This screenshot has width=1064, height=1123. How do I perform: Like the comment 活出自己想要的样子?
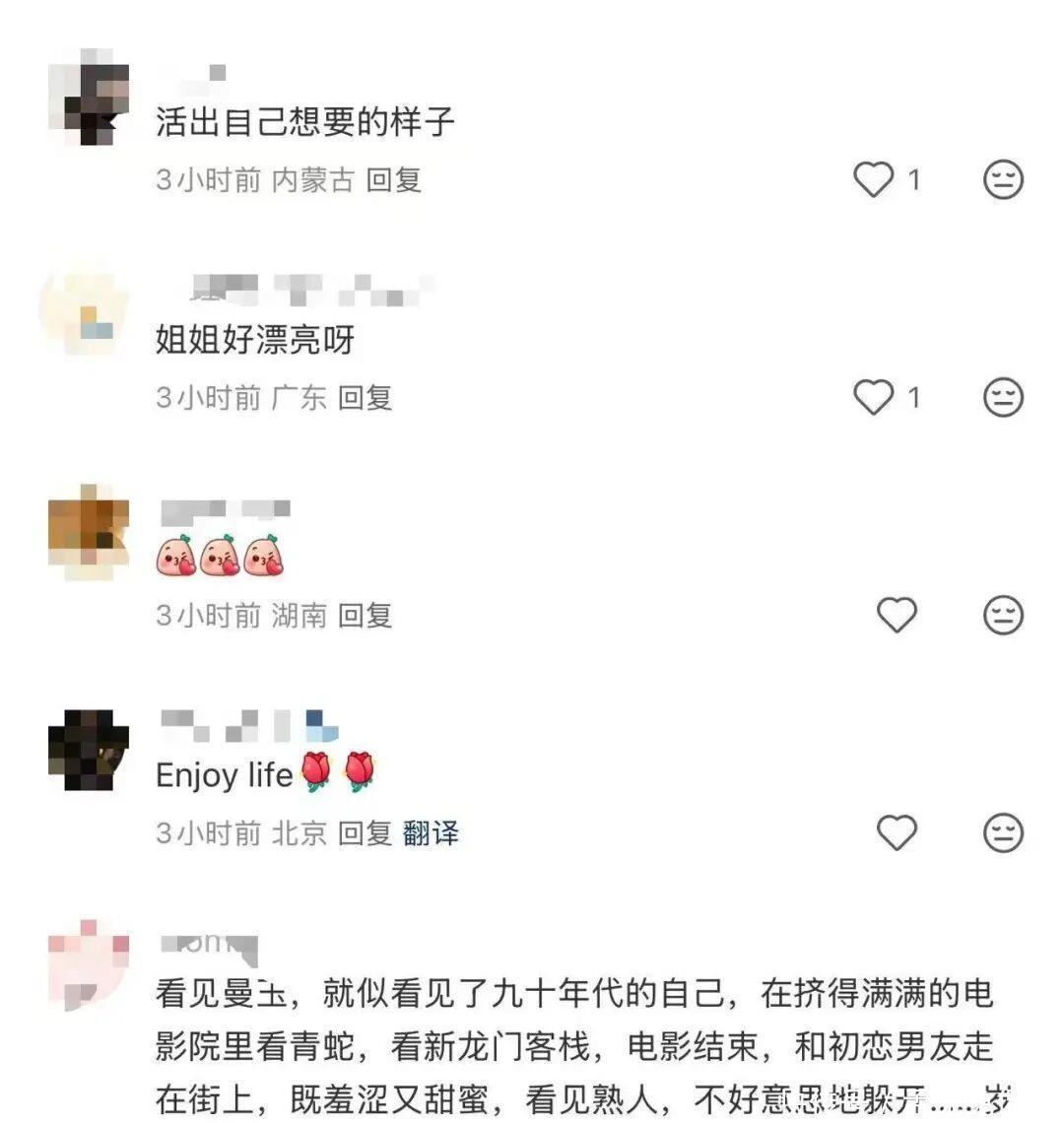[873, 179]
